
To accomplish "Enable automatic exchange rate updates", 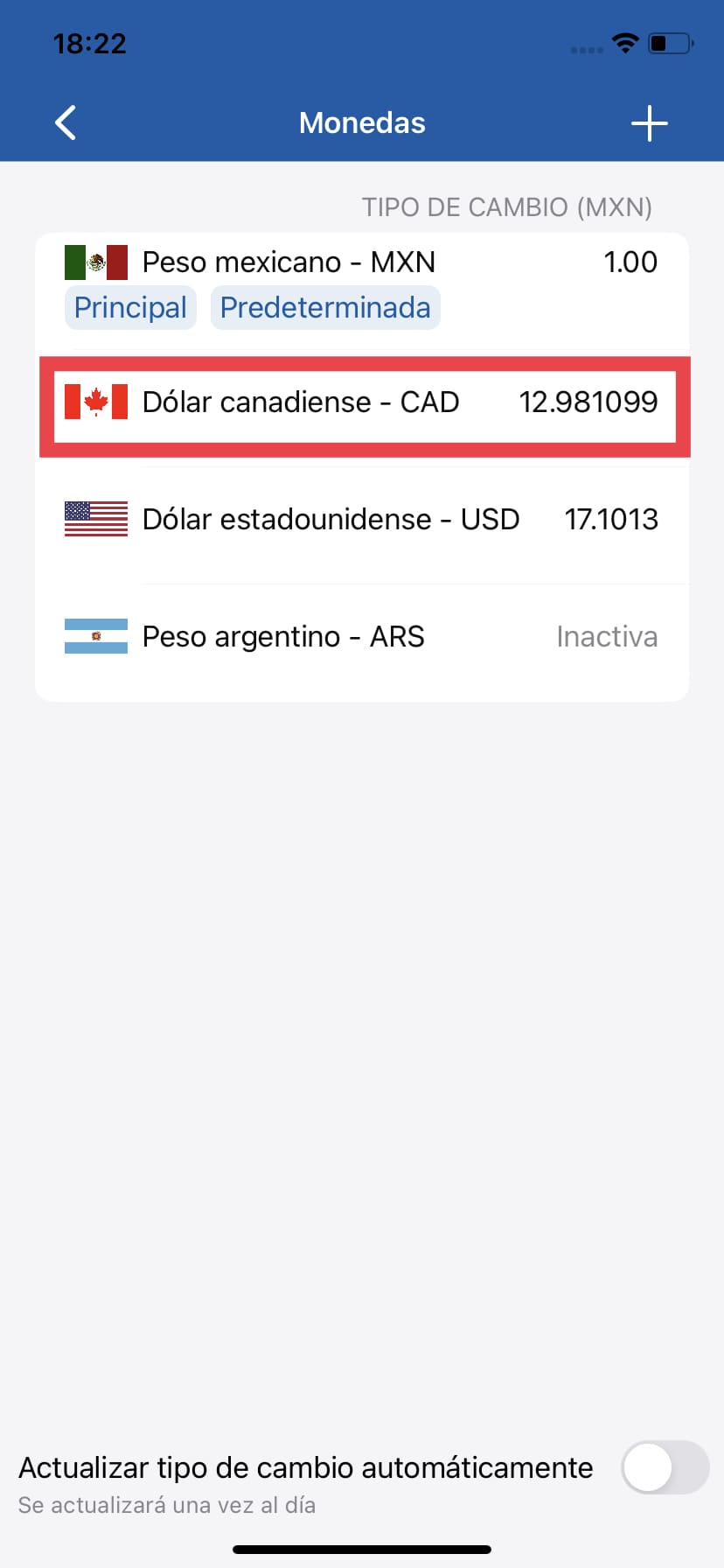I will coord(665,1467).
